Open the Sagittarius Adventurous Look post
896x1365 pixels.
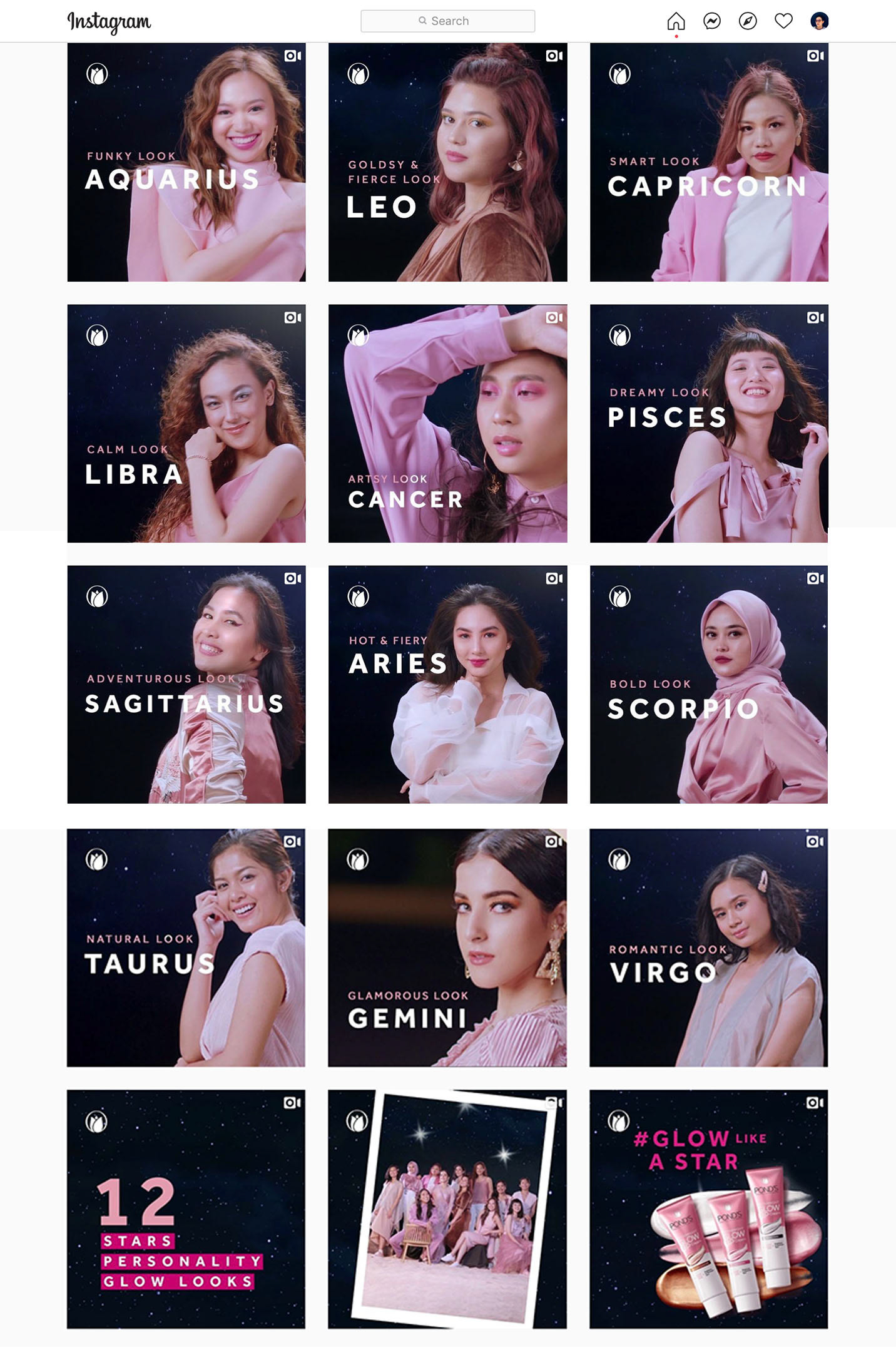coord(186,685)
